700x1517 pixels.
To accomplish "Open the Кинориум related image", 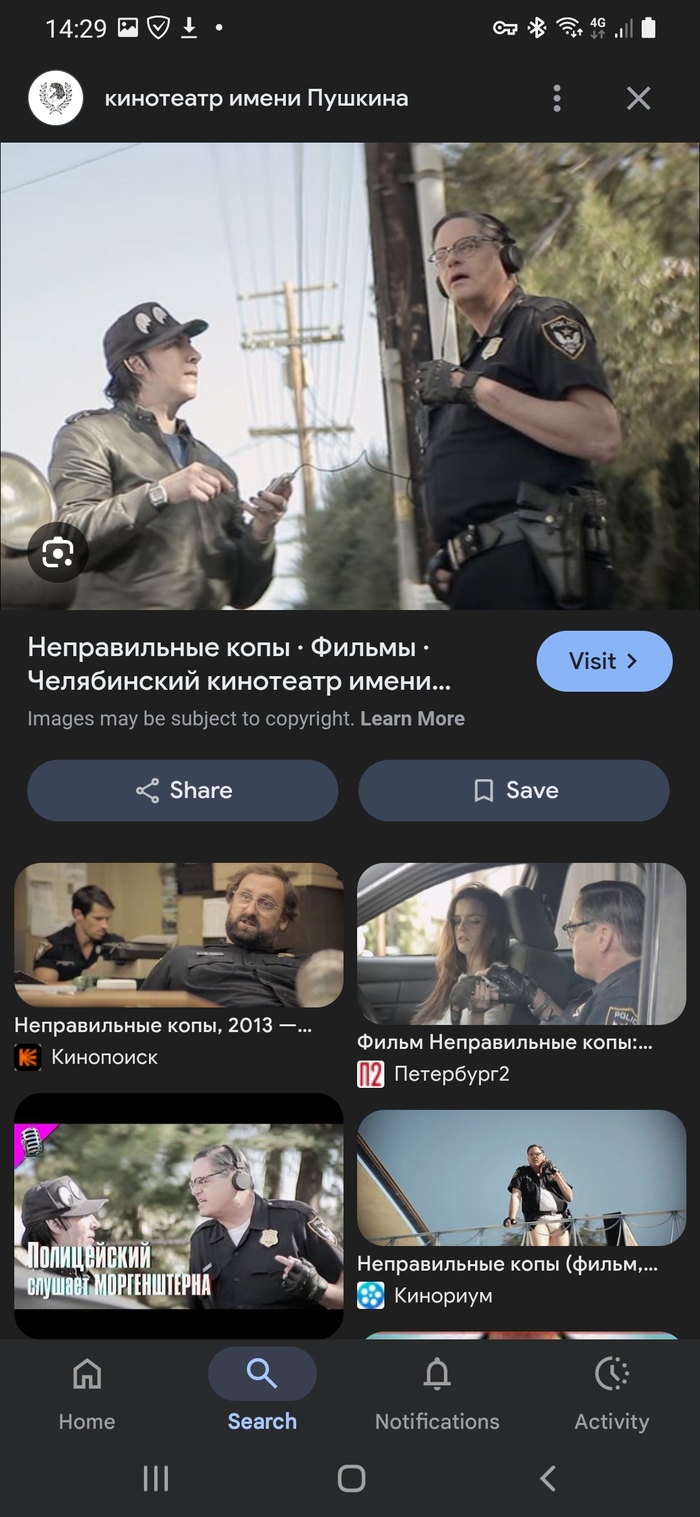I will 521,1177.
